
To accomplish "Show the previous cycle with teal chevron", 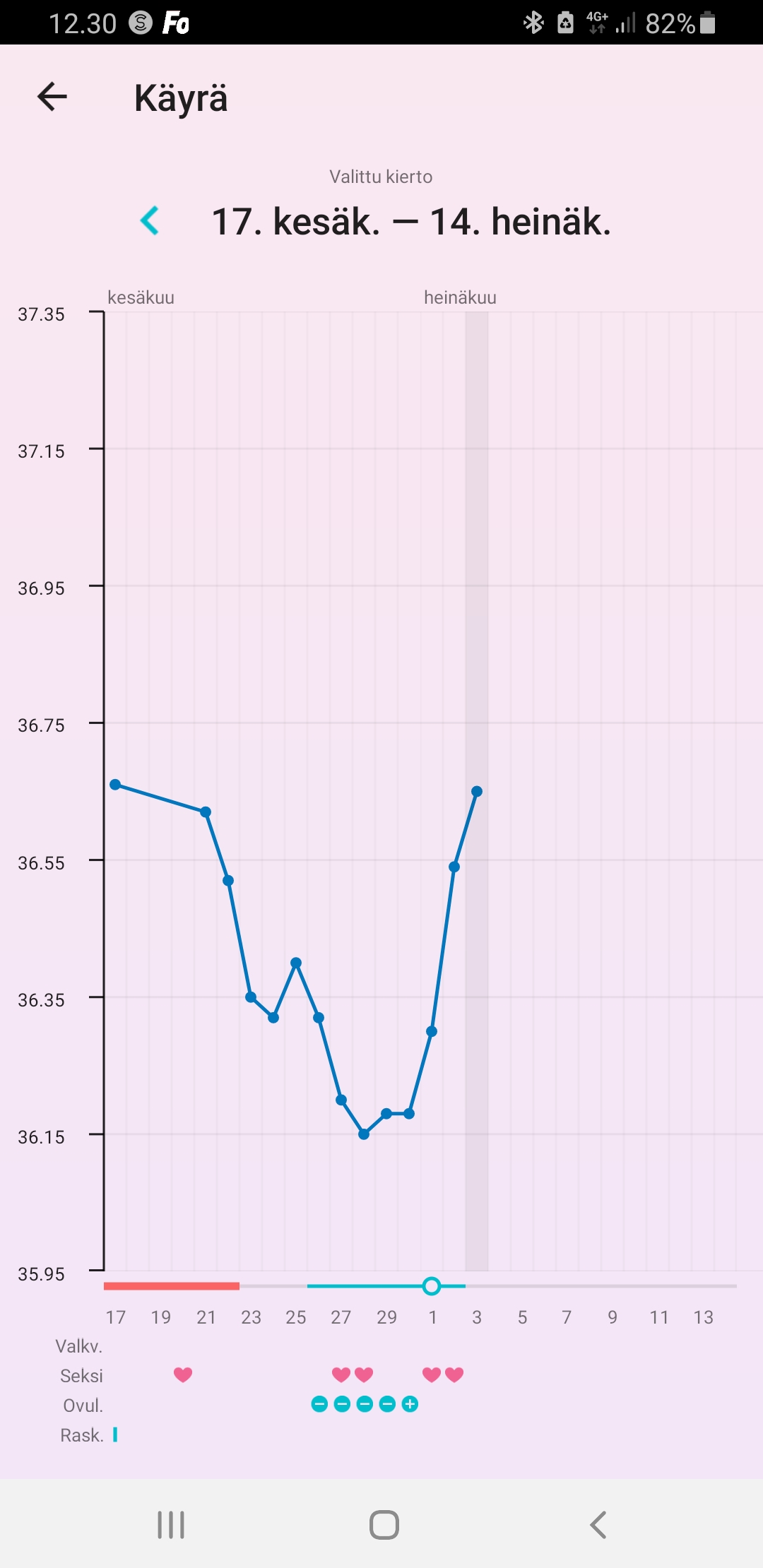I will 150,221.
